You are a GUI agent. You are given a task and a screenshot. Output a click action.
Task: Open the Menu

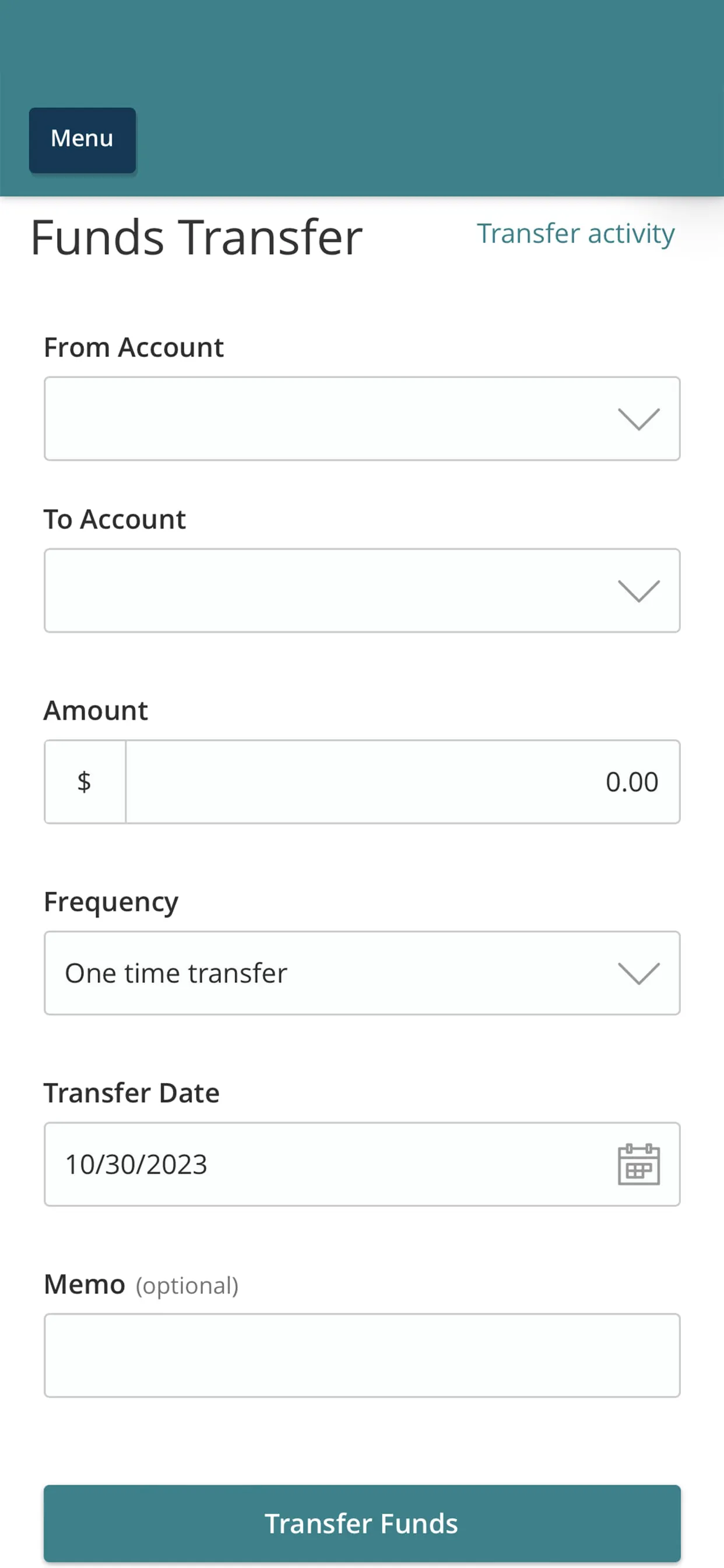[x=82, y=139]
